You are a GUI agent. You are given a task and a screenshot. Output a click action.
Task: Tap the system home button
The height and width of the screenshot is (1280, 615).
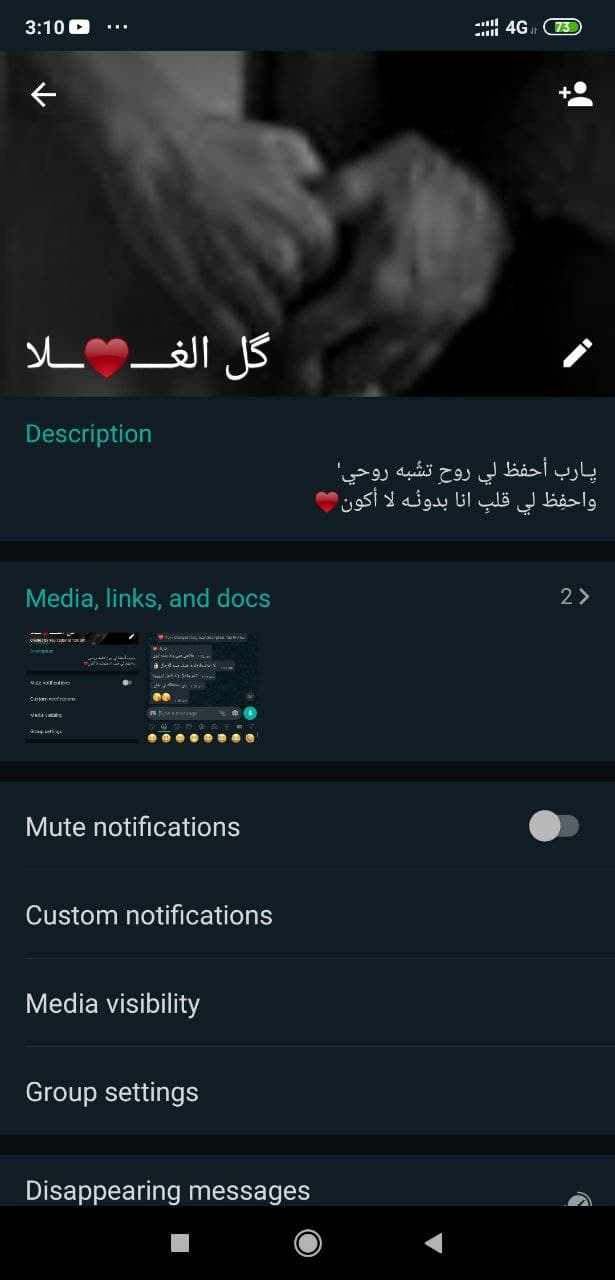308,1243
